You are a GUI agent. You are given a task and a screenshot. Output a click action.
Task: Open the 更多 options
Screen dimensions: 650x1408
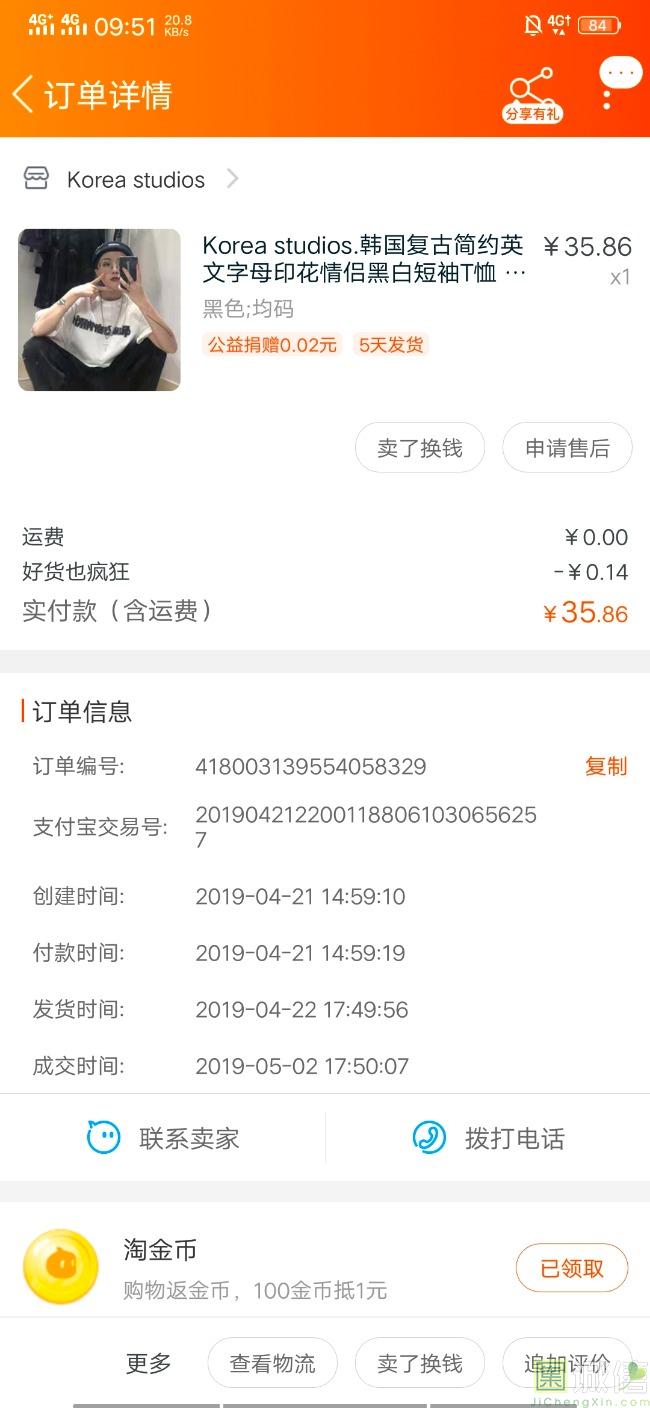pyautogui.click(x=149, y=1363)
